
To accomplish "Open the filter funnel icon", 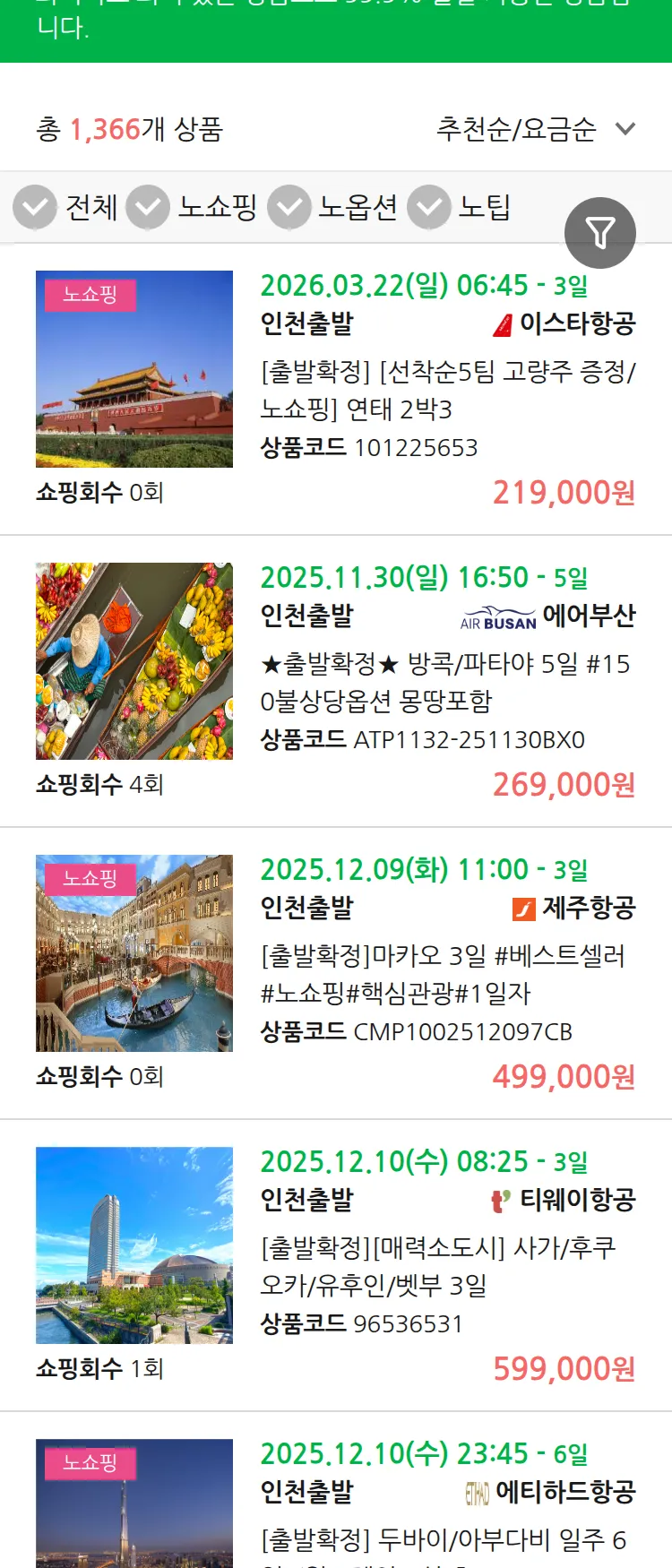I will (600, 232).
